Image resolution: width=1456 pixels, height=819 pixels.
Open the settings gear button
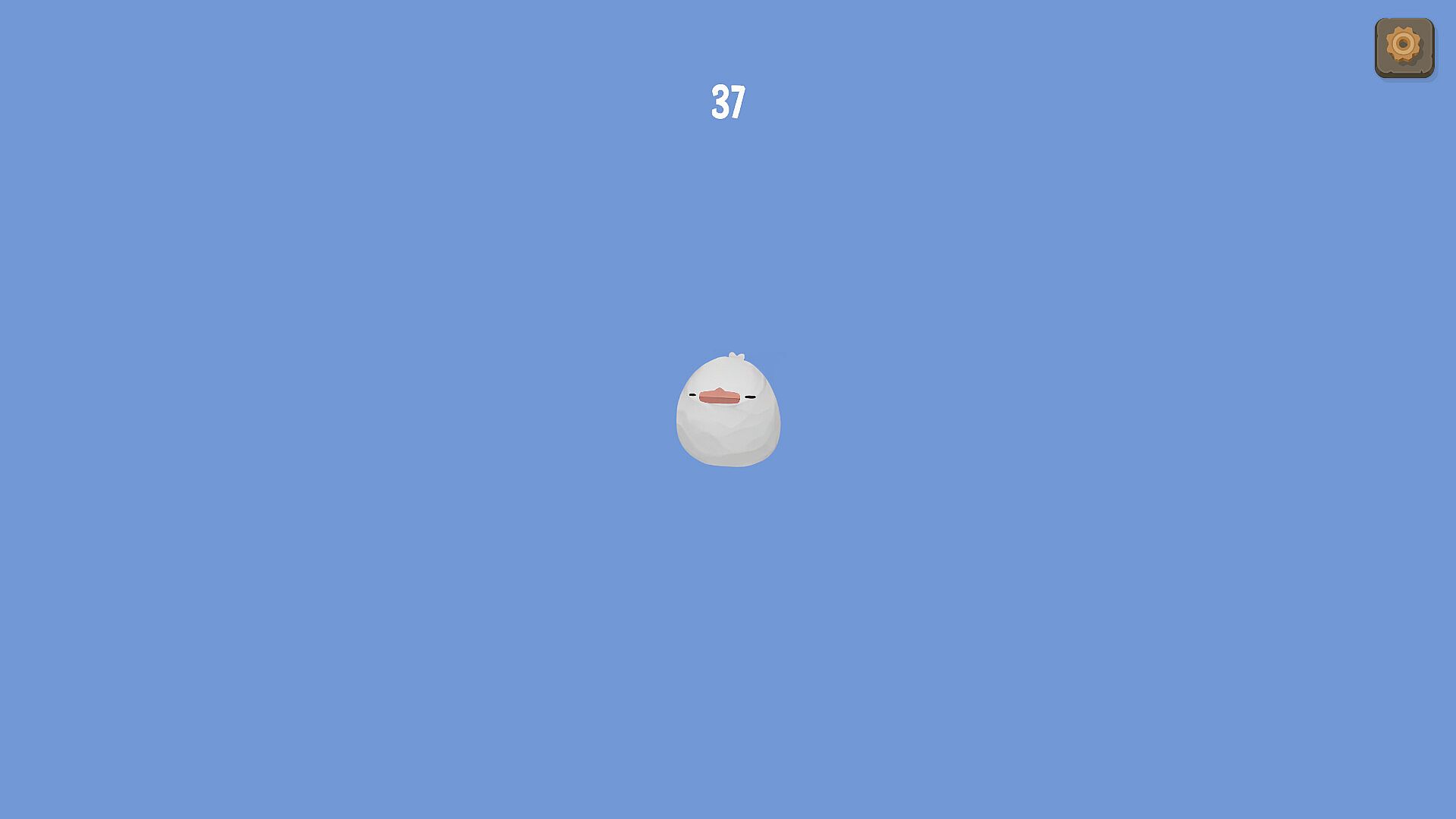pyautogui.click(x=1404, y=47)
